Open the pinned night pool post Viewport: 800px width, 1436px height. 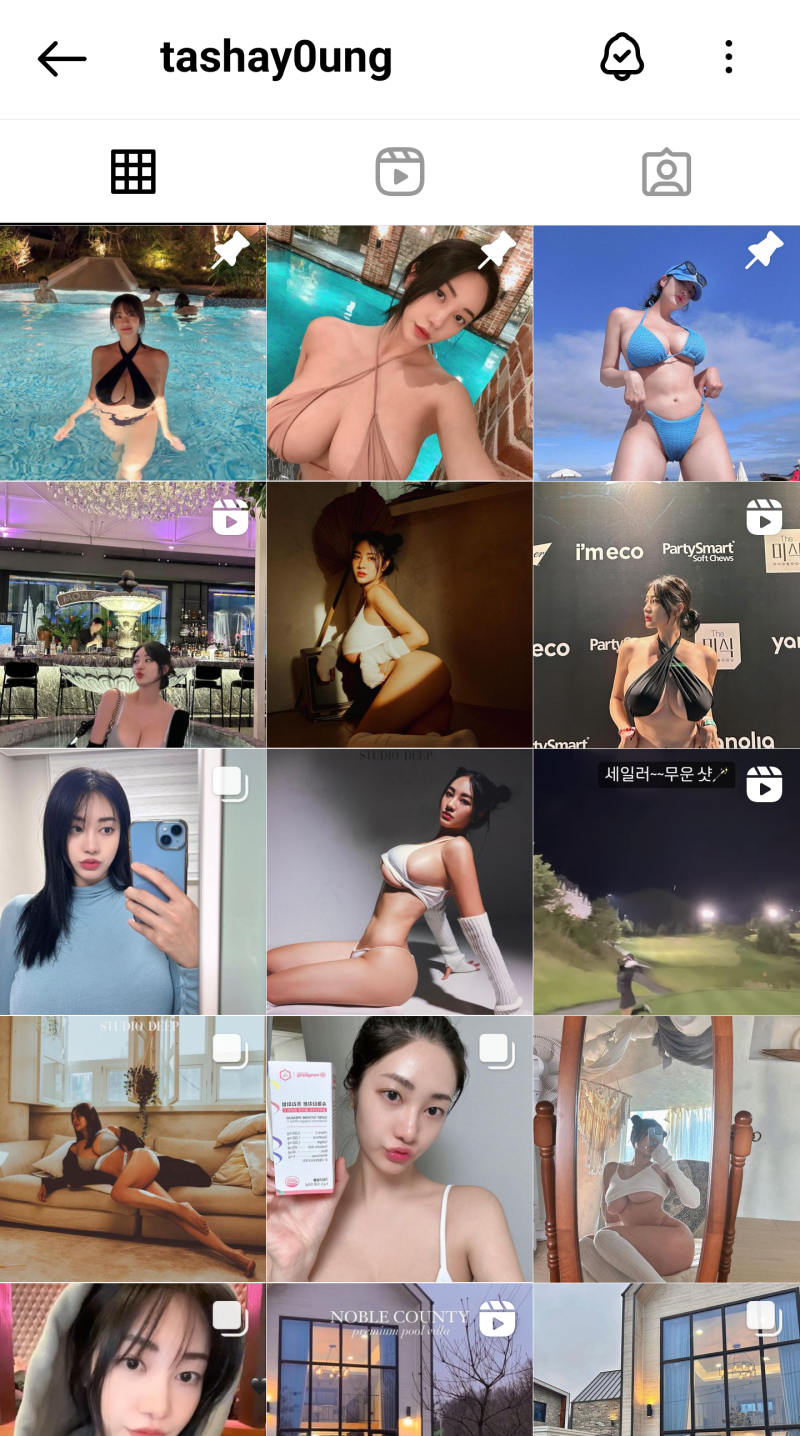(x=132, y=352)
